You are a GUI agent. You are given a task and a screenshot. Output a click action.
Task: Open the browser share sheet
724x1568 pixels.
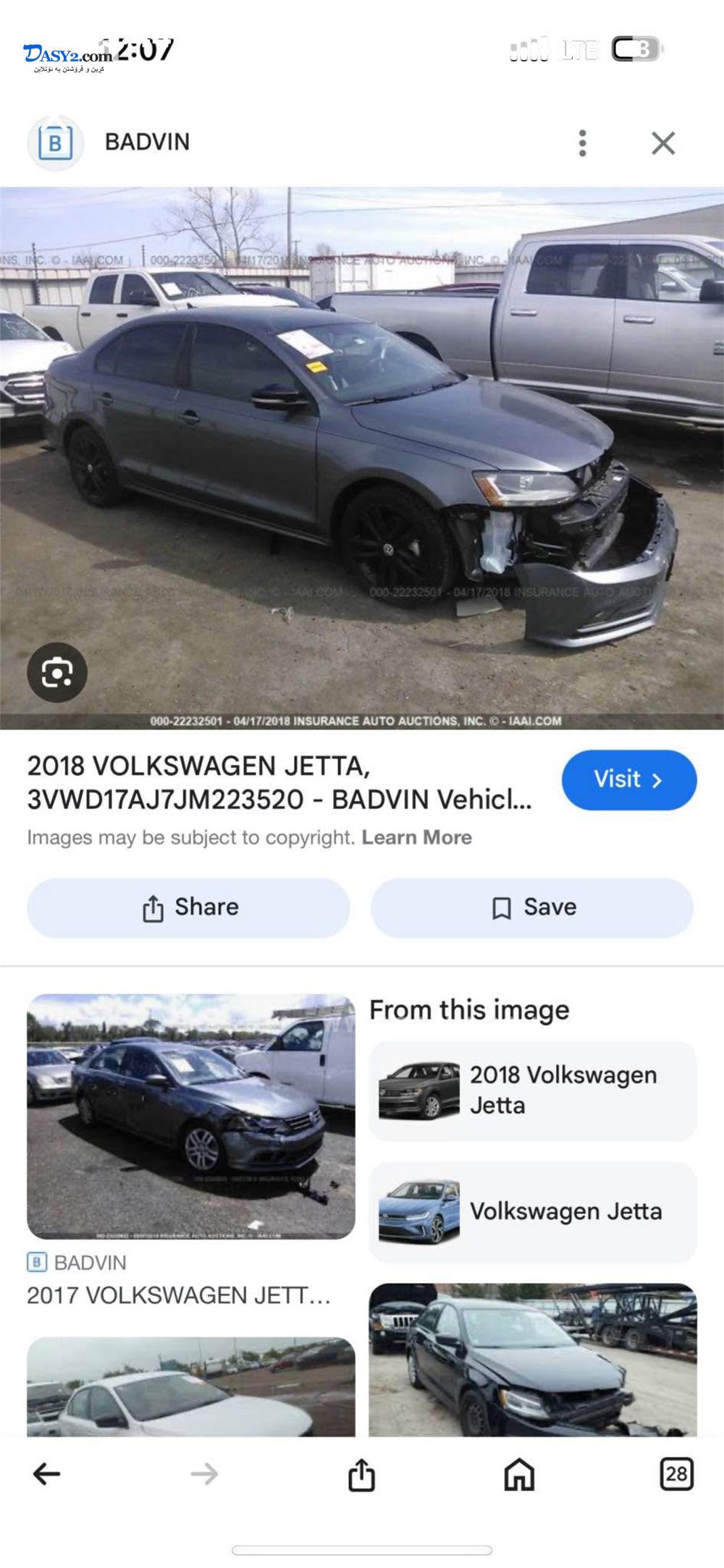(361, 1475)
